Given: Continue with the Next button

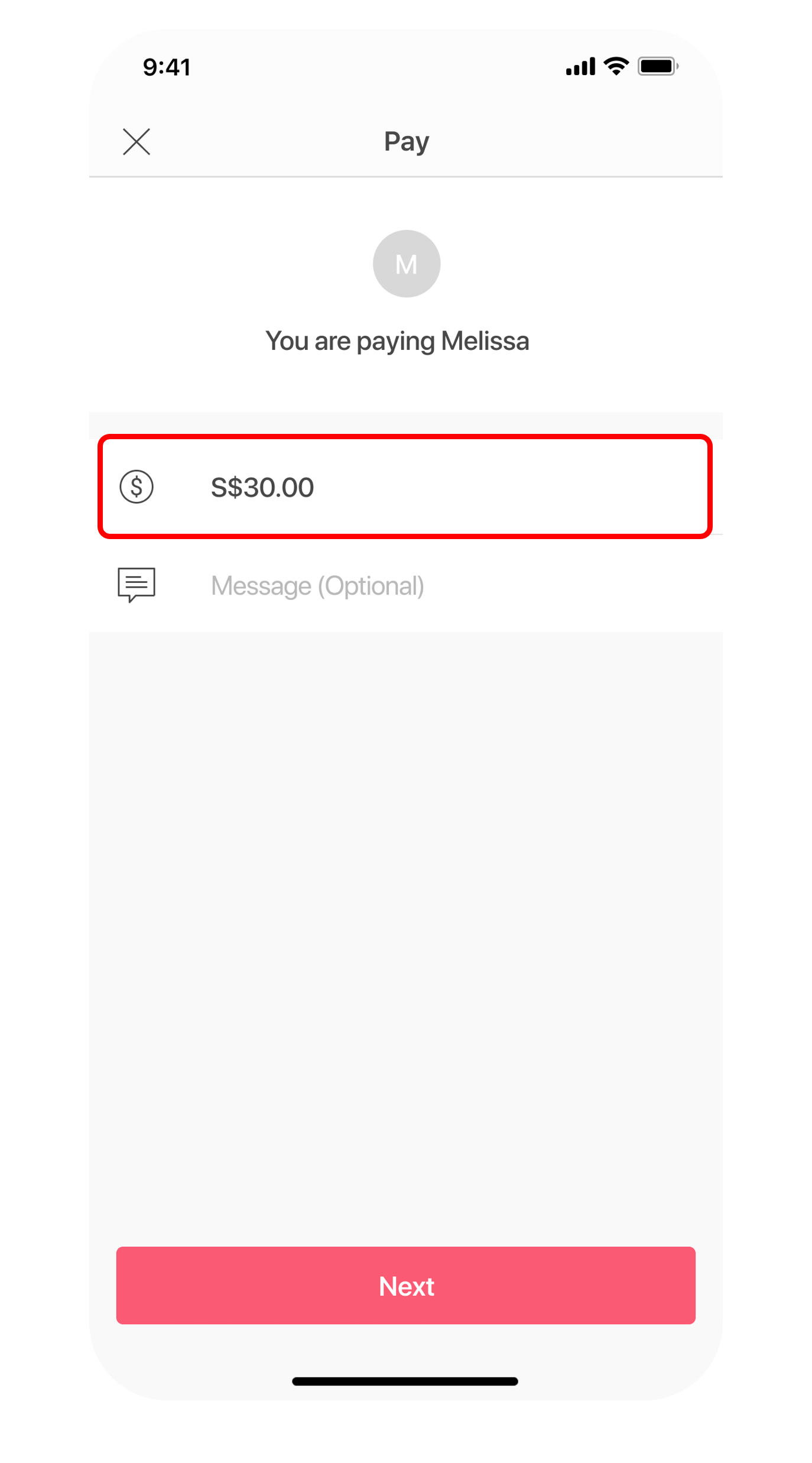Looking at the screenshot, I should coord(405,1285).
